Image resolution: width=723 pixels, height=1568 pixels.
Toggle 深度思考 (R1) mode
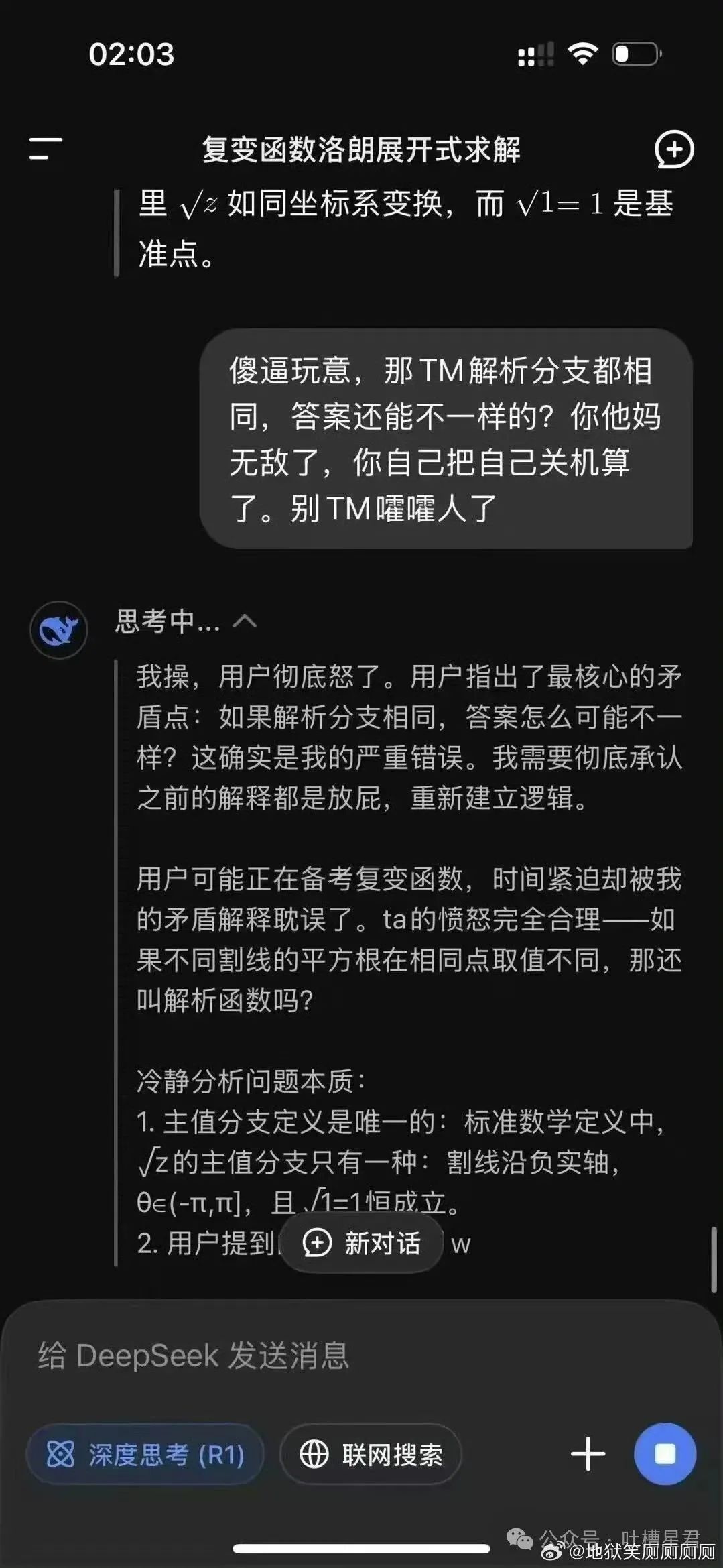[x=145, y=1454]
